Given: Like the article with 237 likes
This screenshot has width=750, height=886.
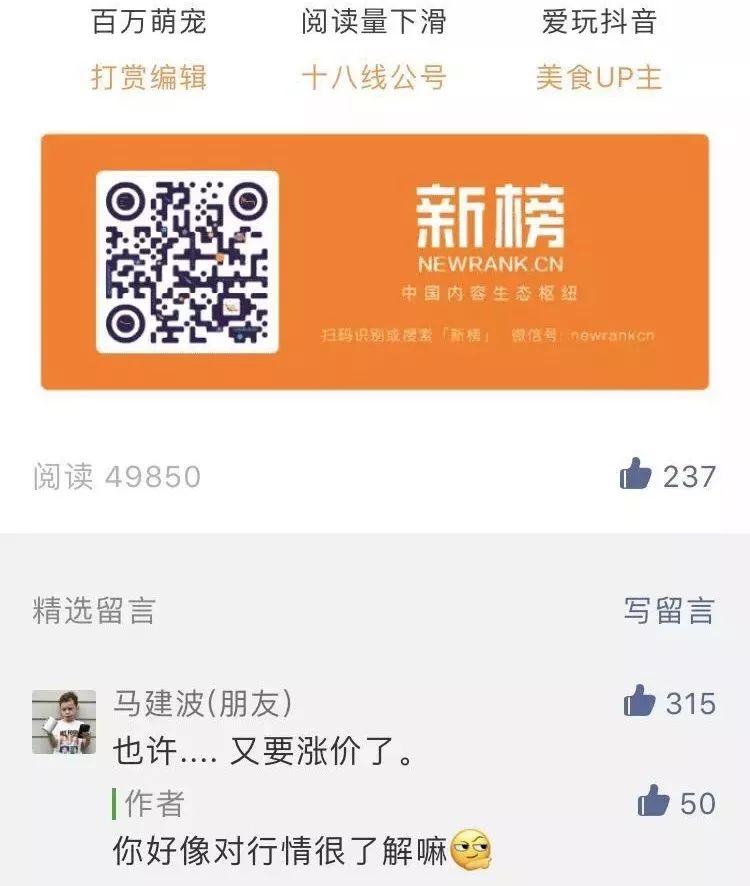Looking at the screenshot, I should [636, 474].
